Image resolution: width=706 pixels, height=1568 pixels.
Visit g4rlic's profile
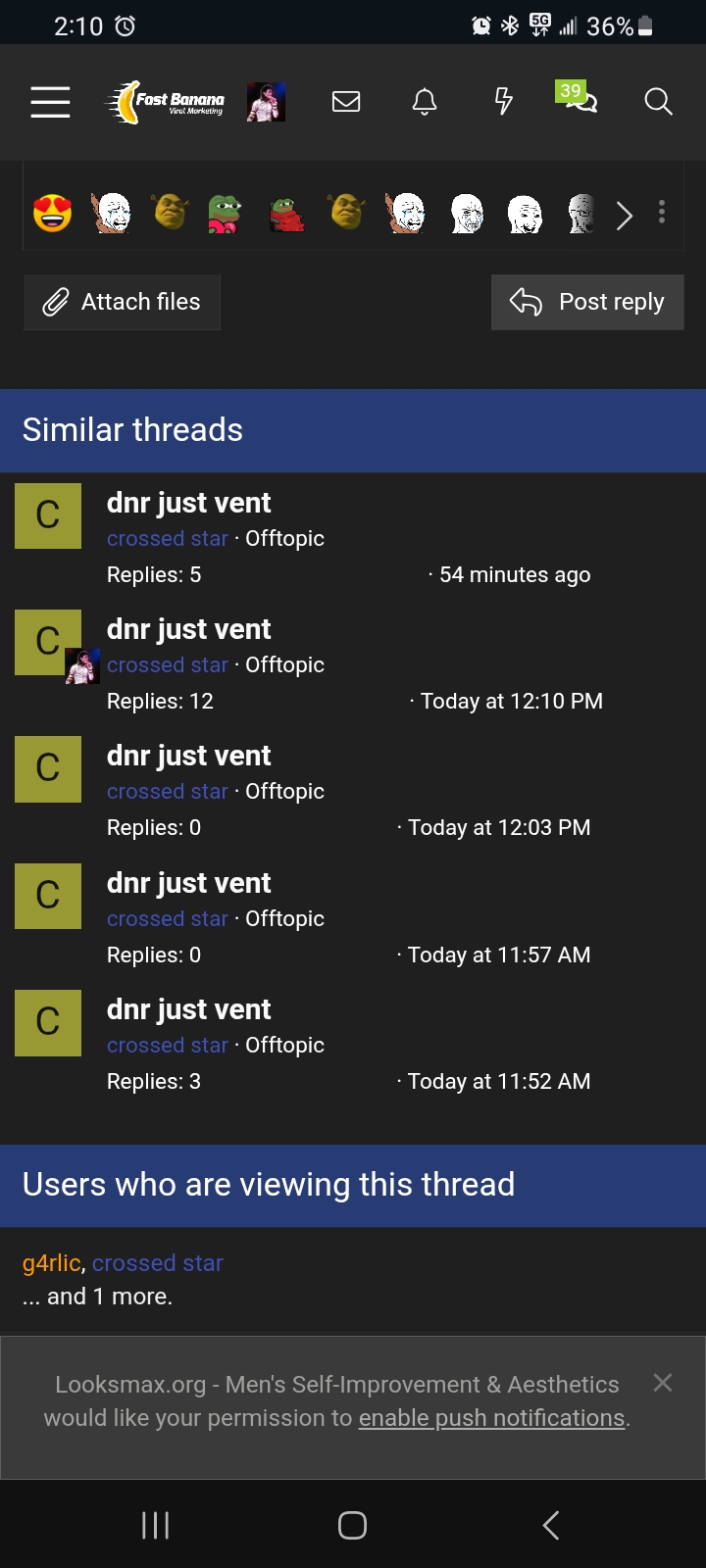coord(50,1262)
